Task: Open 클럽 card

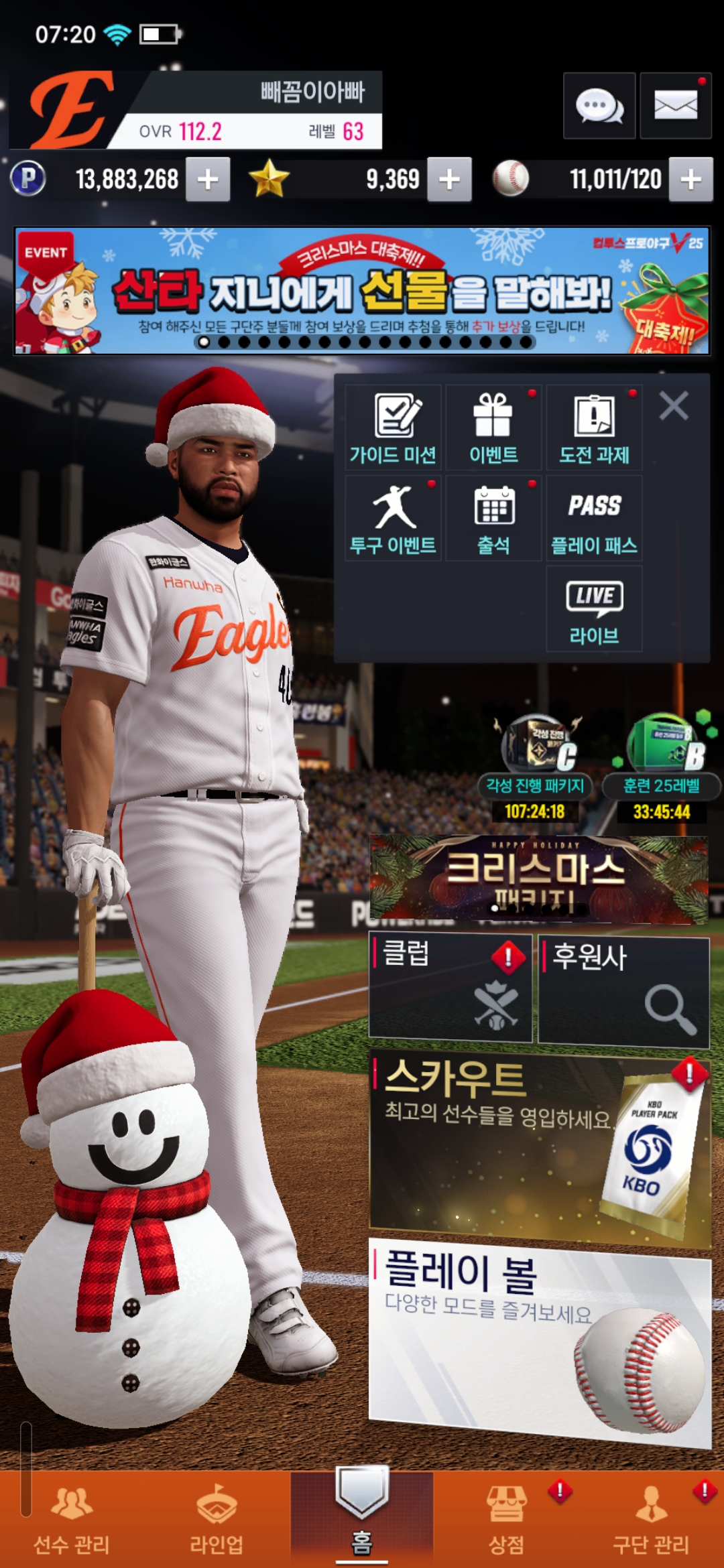Action: pos(450,988)
